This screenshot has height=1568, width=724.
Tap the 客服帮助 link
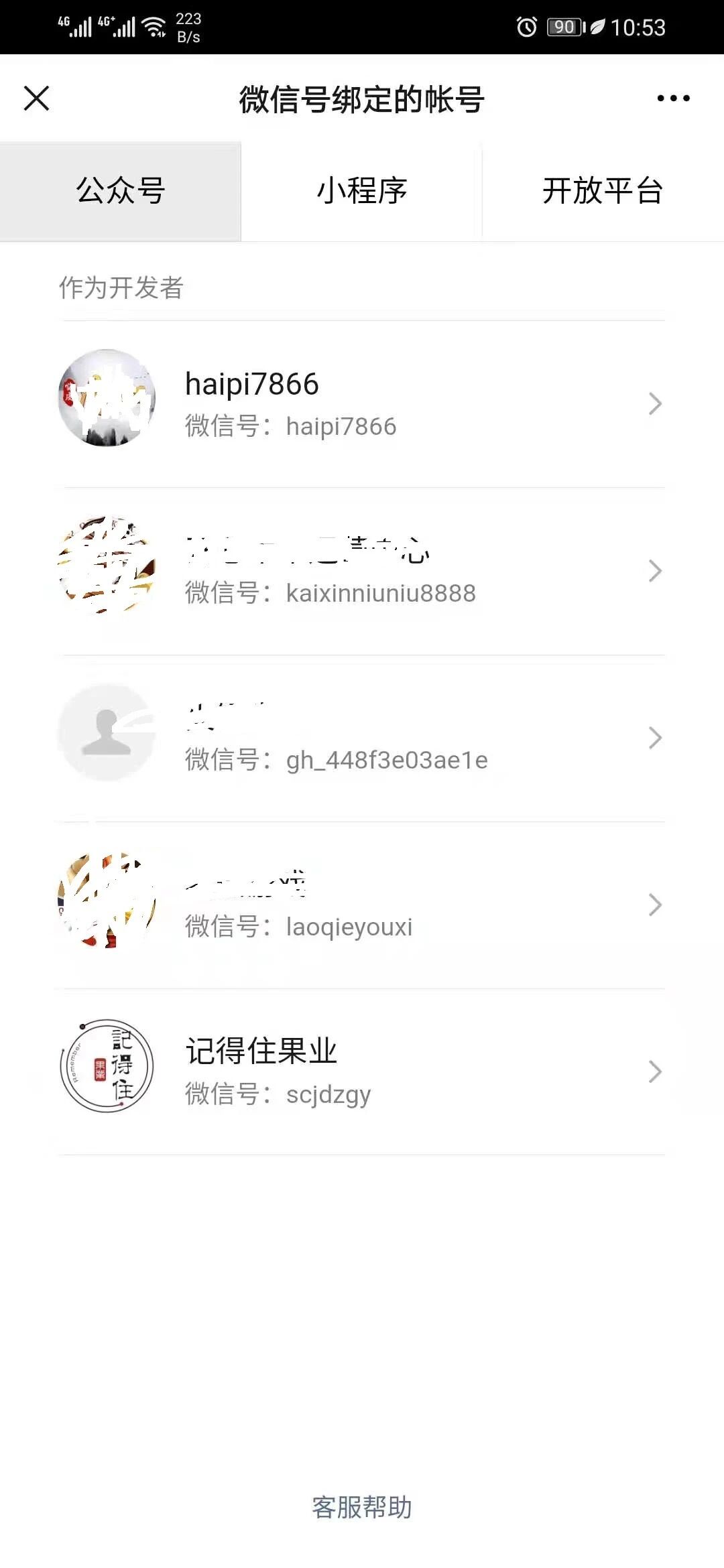click(362, 1507)
